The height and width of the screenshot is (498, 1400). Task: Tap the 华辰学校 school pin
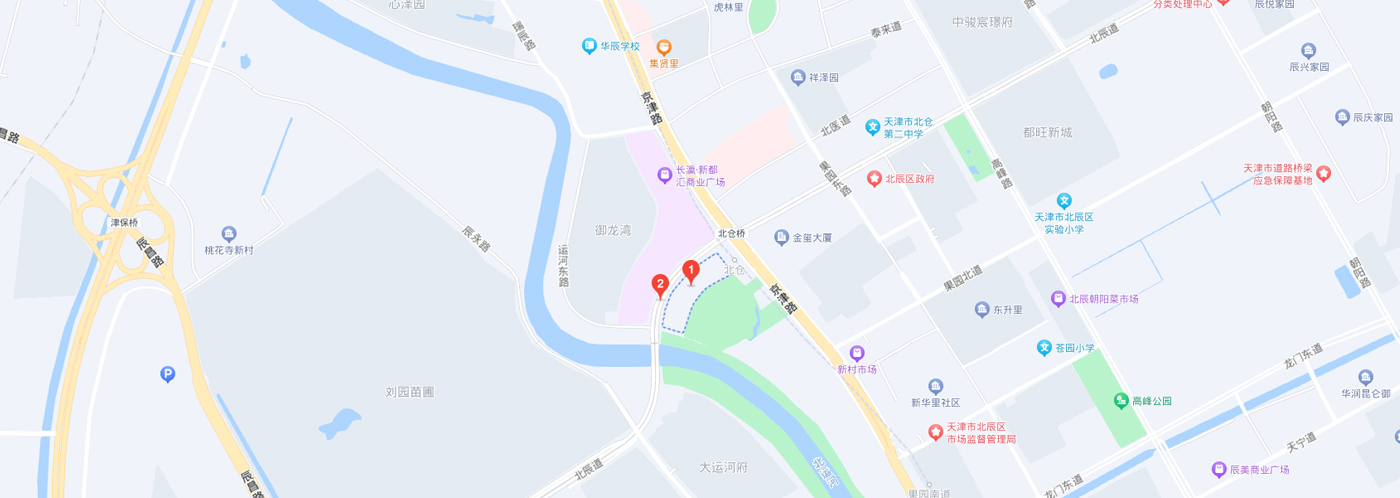click(590, 46)
